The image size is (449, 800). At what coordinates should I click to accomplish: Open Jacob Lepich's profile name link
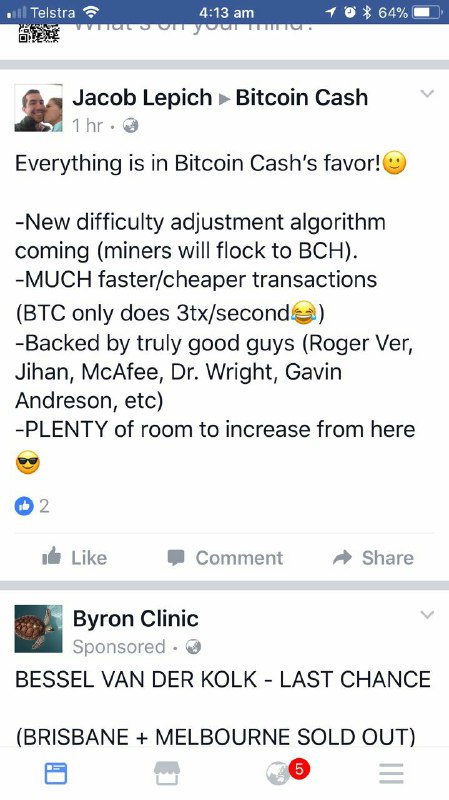click(x=142, y=97)
